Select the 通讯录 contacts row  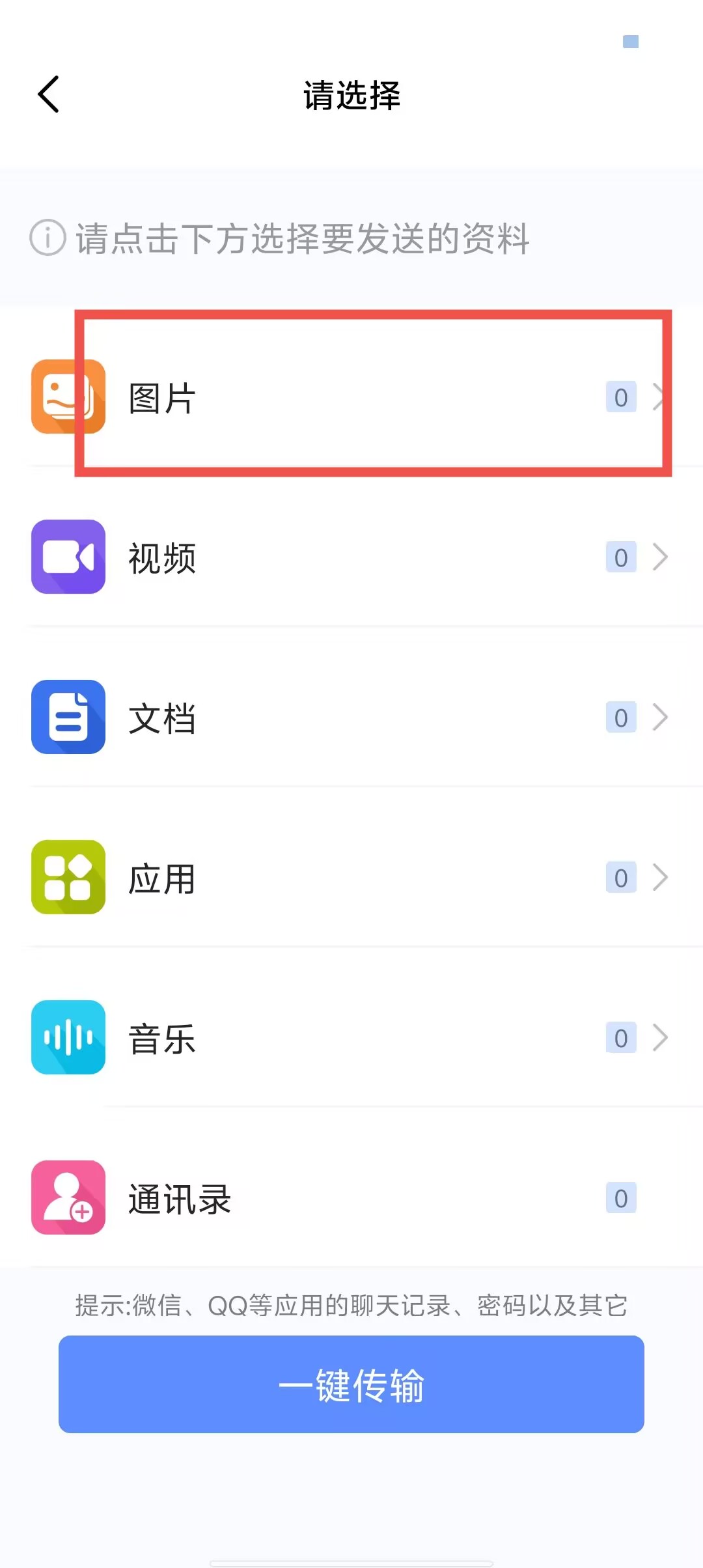[x=351, y=1198]
